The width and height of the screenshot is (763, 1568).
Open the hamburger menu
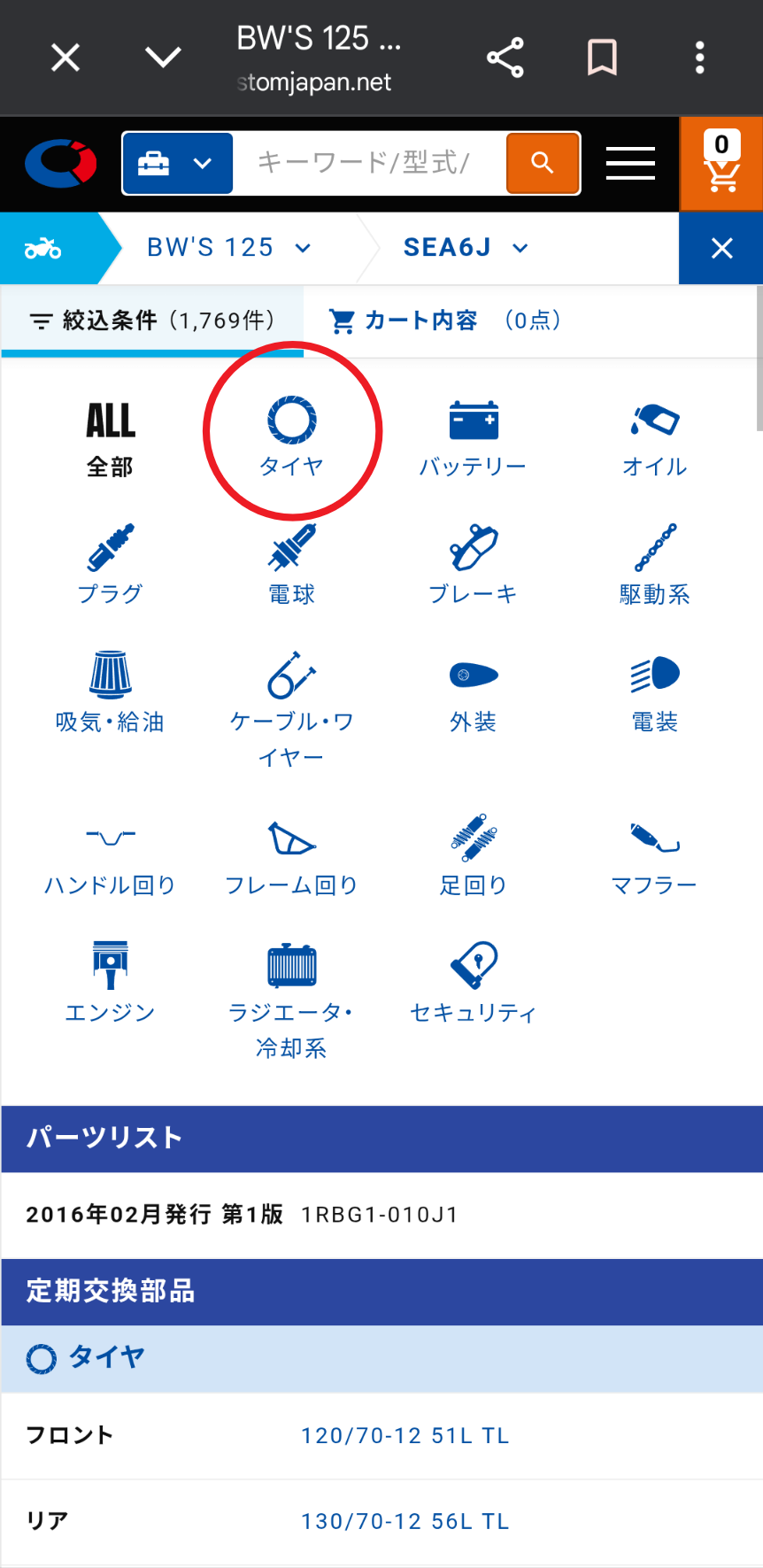pos(630,164)
